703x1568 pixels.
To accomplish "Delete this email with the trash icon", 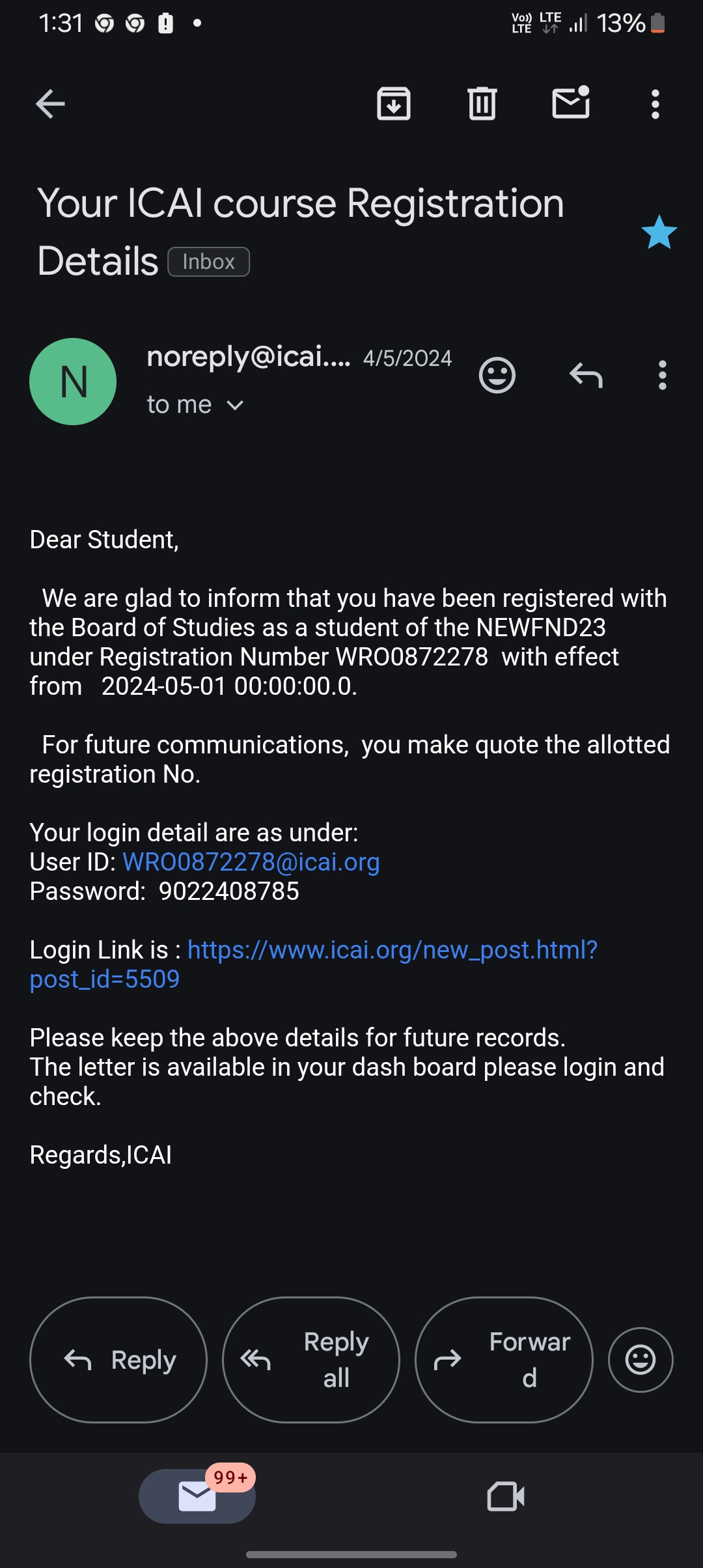I will [482, 104].
